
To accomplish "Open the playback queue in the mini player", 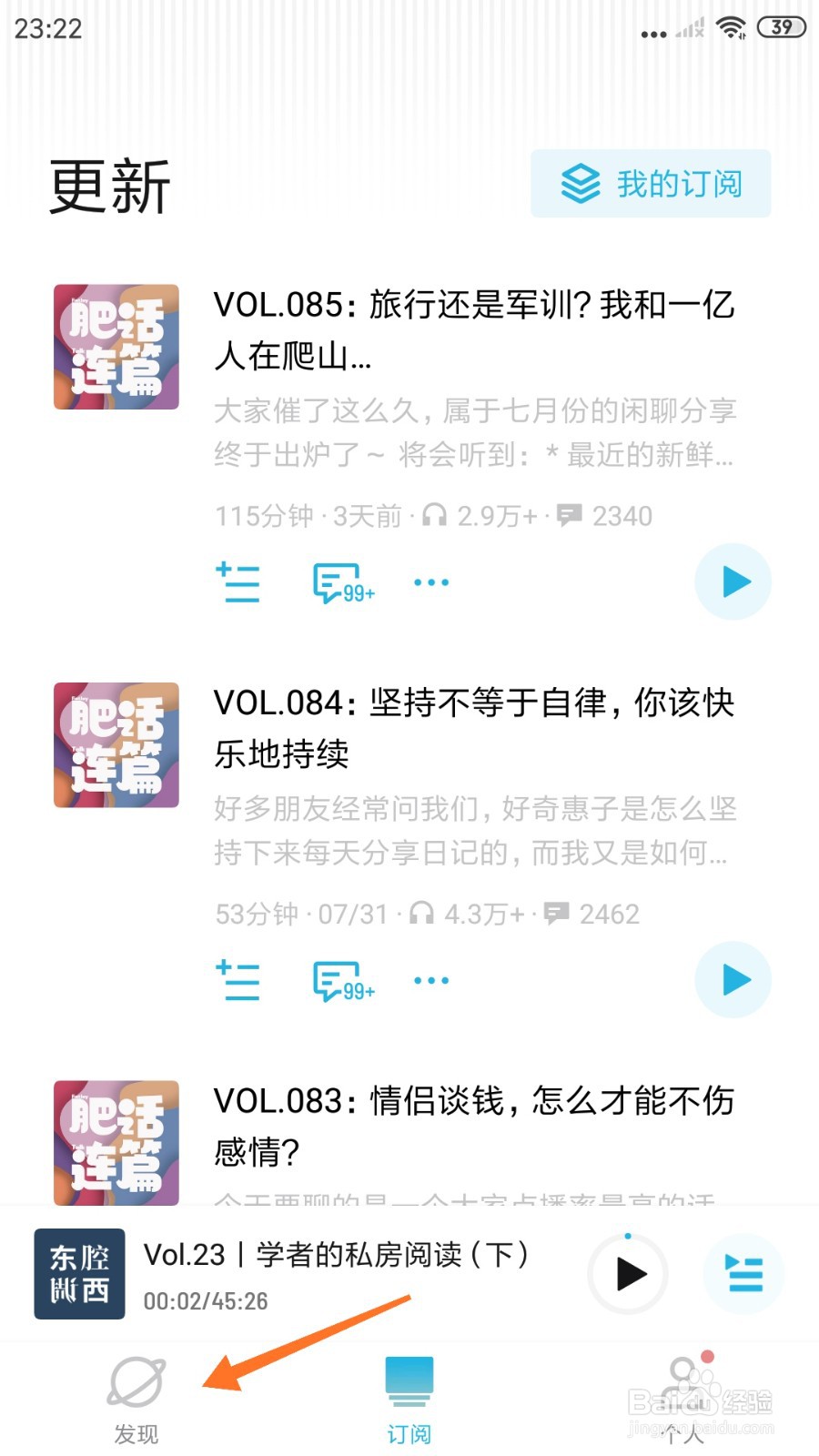I will point(744,1275).
